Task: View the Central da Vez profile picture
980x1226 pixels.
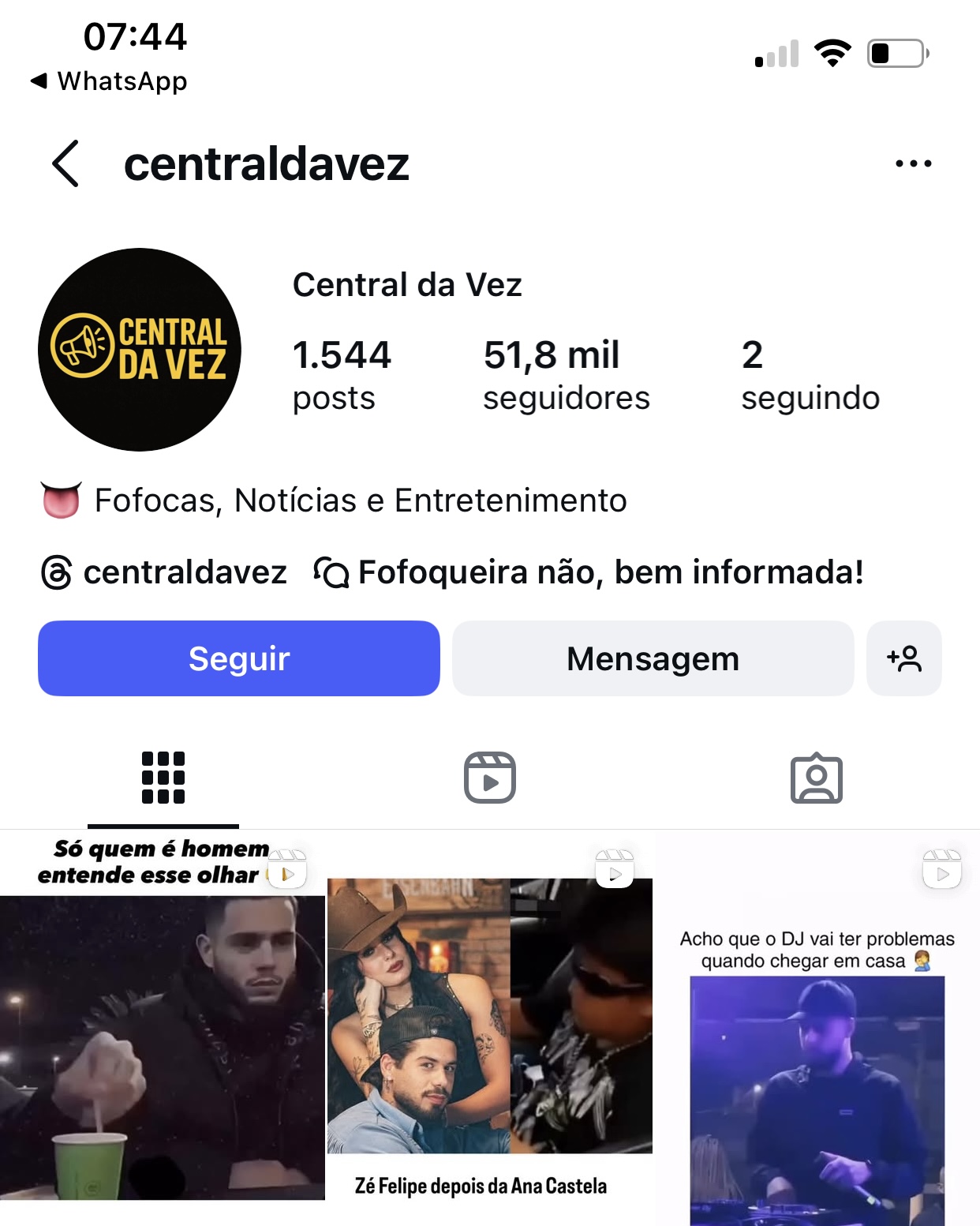Action: click(x=140, y=350)
